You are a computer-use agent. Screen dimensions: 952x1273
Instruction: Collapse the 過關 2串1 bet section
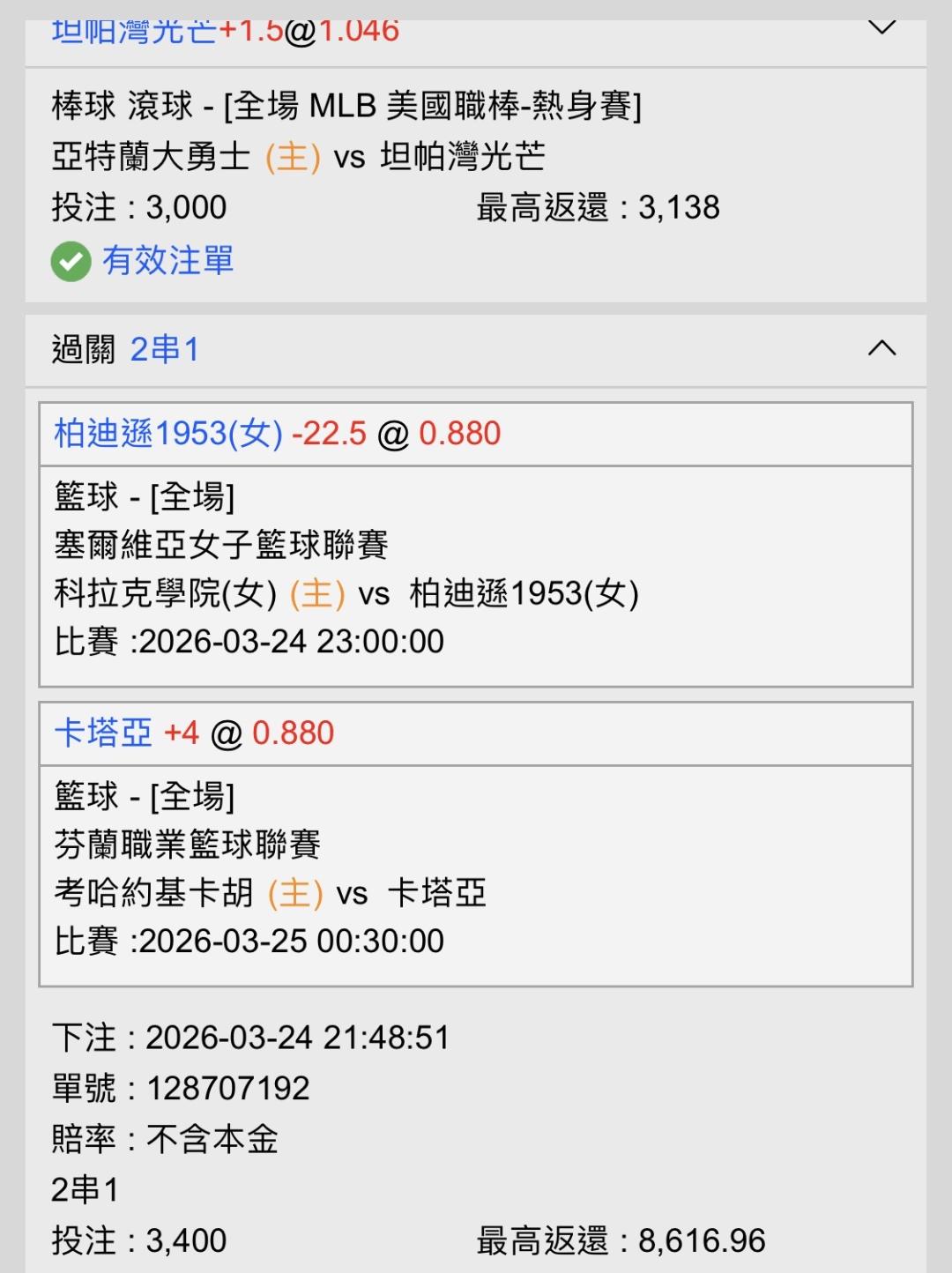click(x=881, y=349)
